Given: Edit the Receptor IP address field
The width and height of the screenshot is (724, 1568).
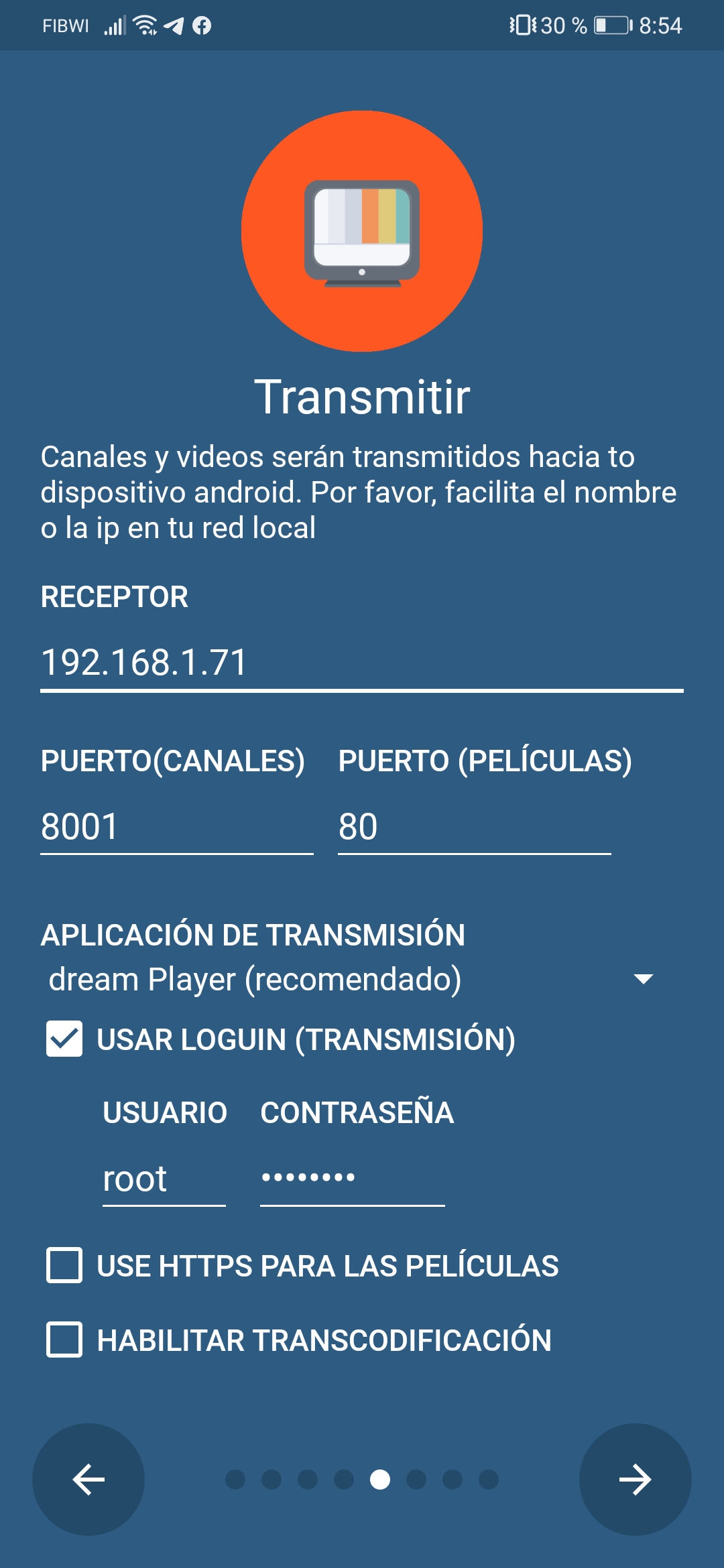Looking at the screenshot, I should (361, 663).
